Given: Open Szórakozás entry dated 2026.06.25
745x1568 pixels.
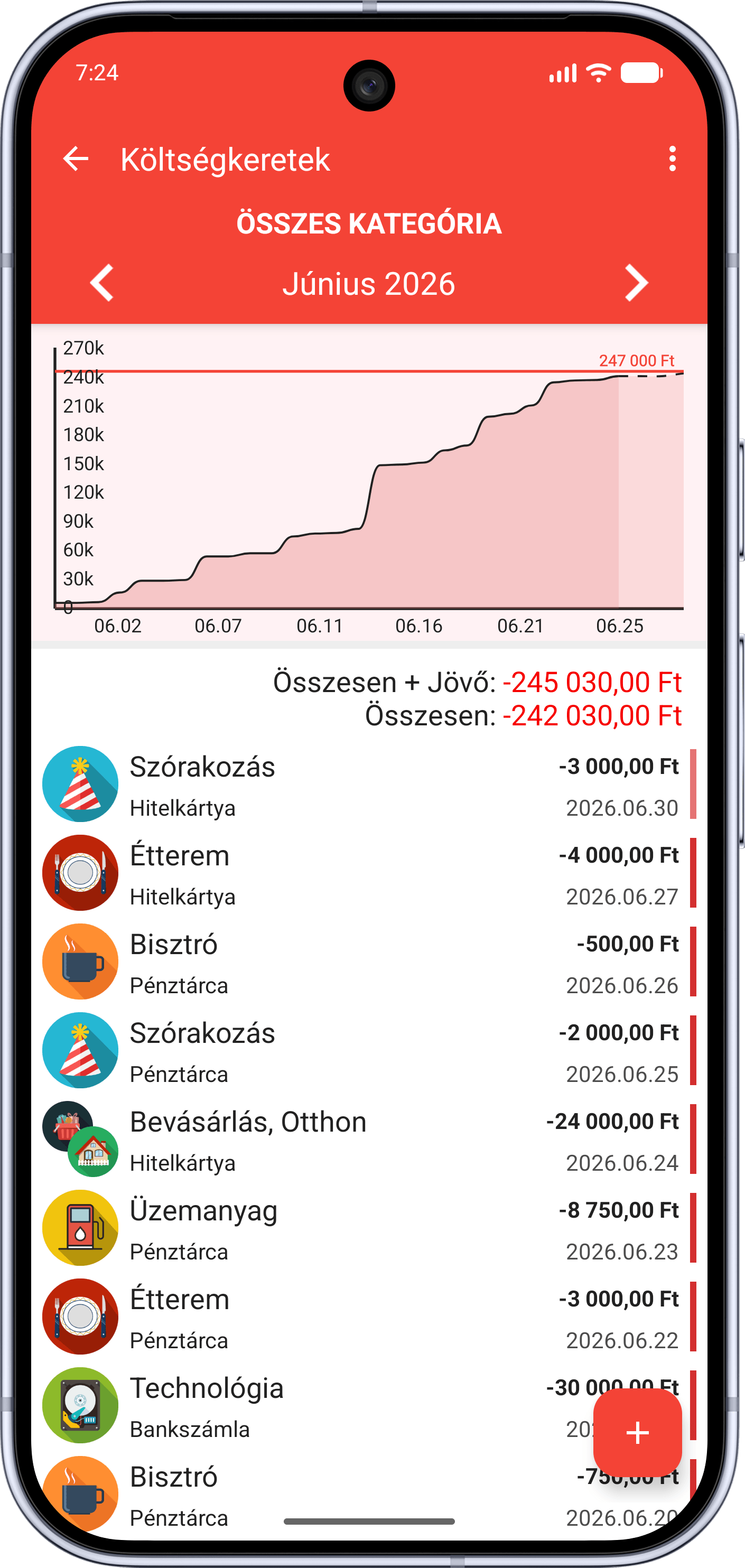Looking at the screenshot, I should click(369, 1051).
